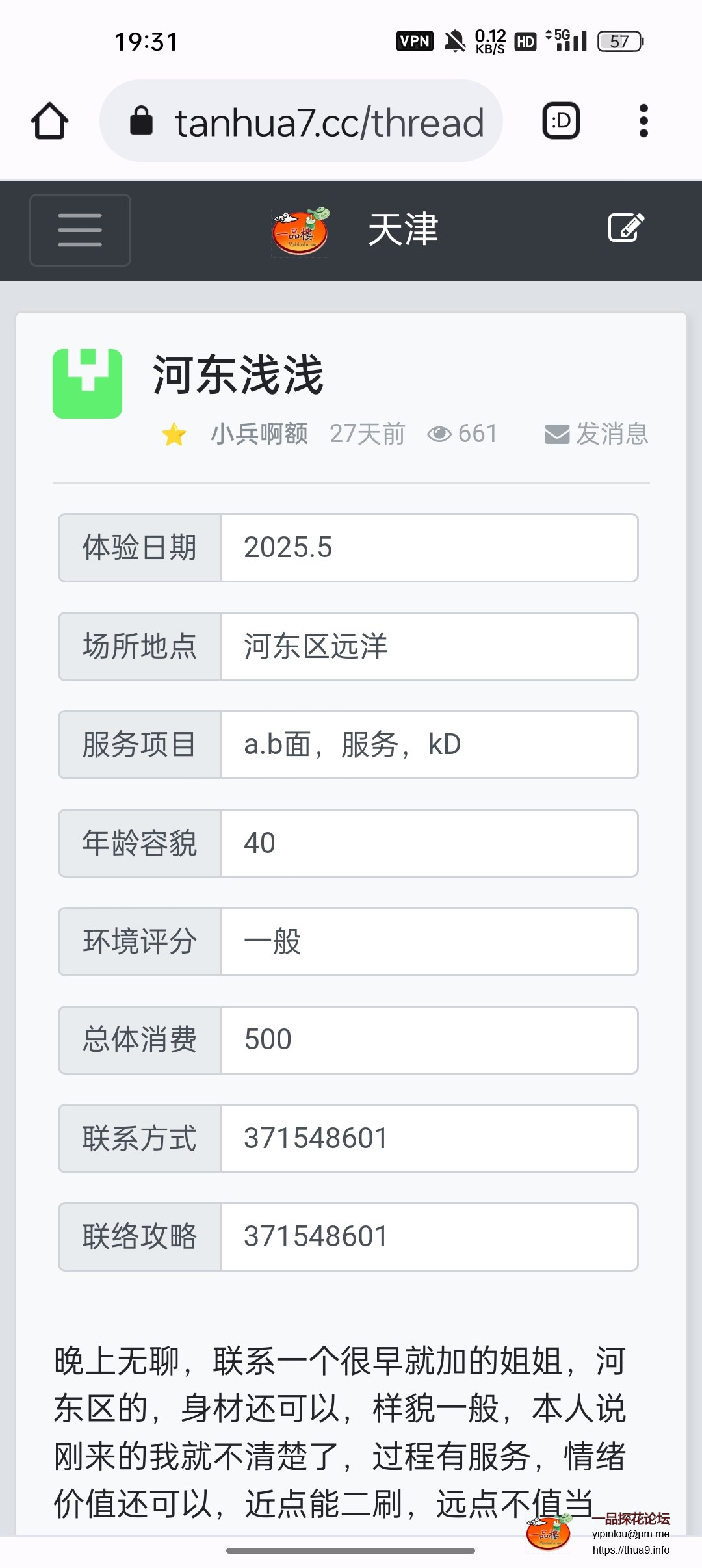This screenshot has height=1568, width=702.
Task: Open the hamburger navigation menu
Action: click(80, 230)
